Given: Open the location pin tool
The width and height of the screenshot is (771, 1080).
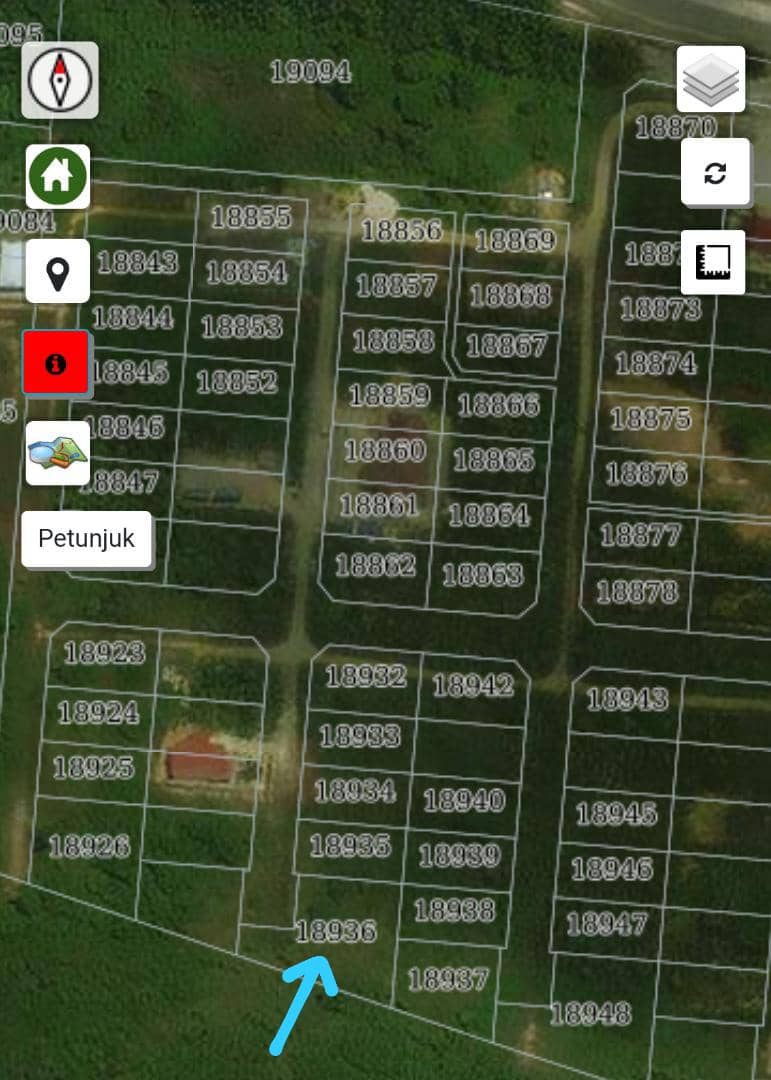Looking at the screenshot, I should (x=58, y=271).
